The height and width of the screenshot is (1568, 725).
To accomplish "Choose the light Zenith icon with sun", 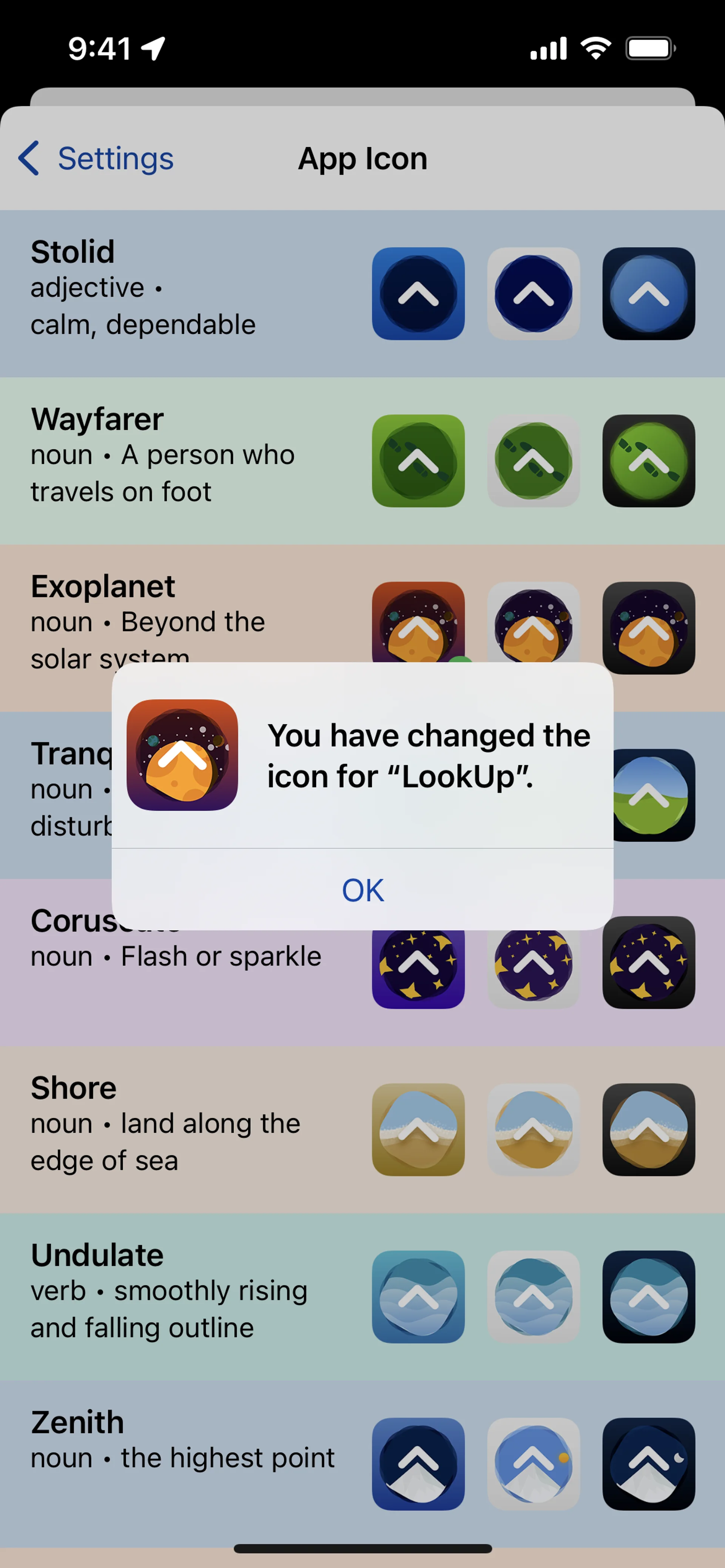I will tap(533, 1464).
